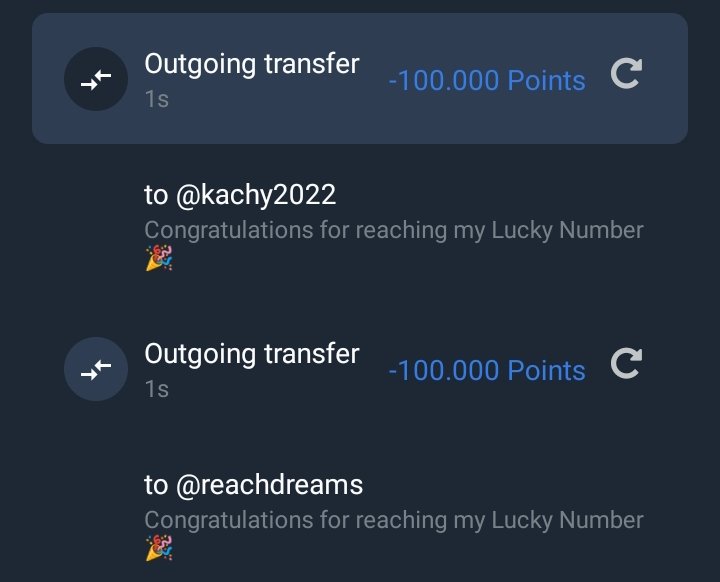Open the highlighted transfer to @kachy2022
720x582 pixels.
point(250,78)
